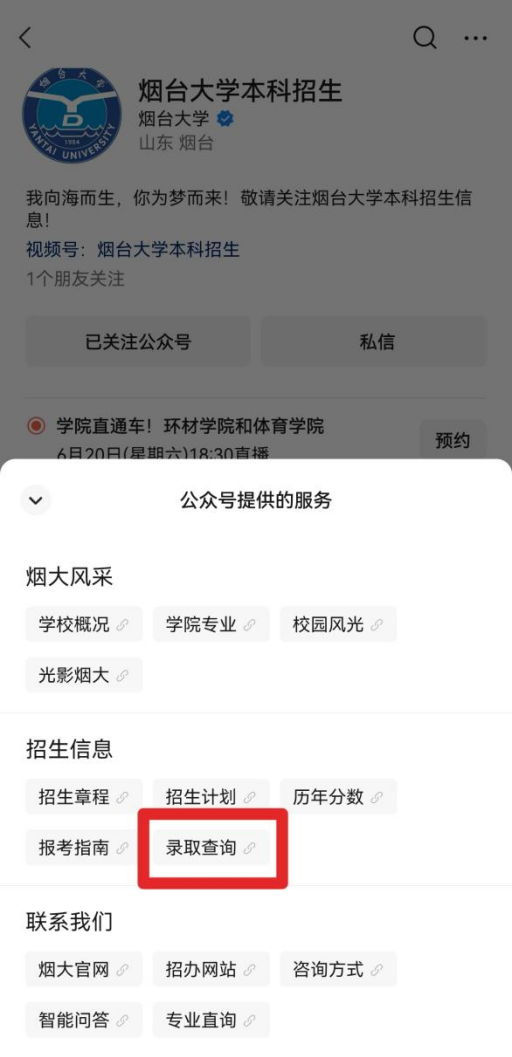512x1057 pixels.
Task: Open 学校概况 service link
Action: [84, 624]
